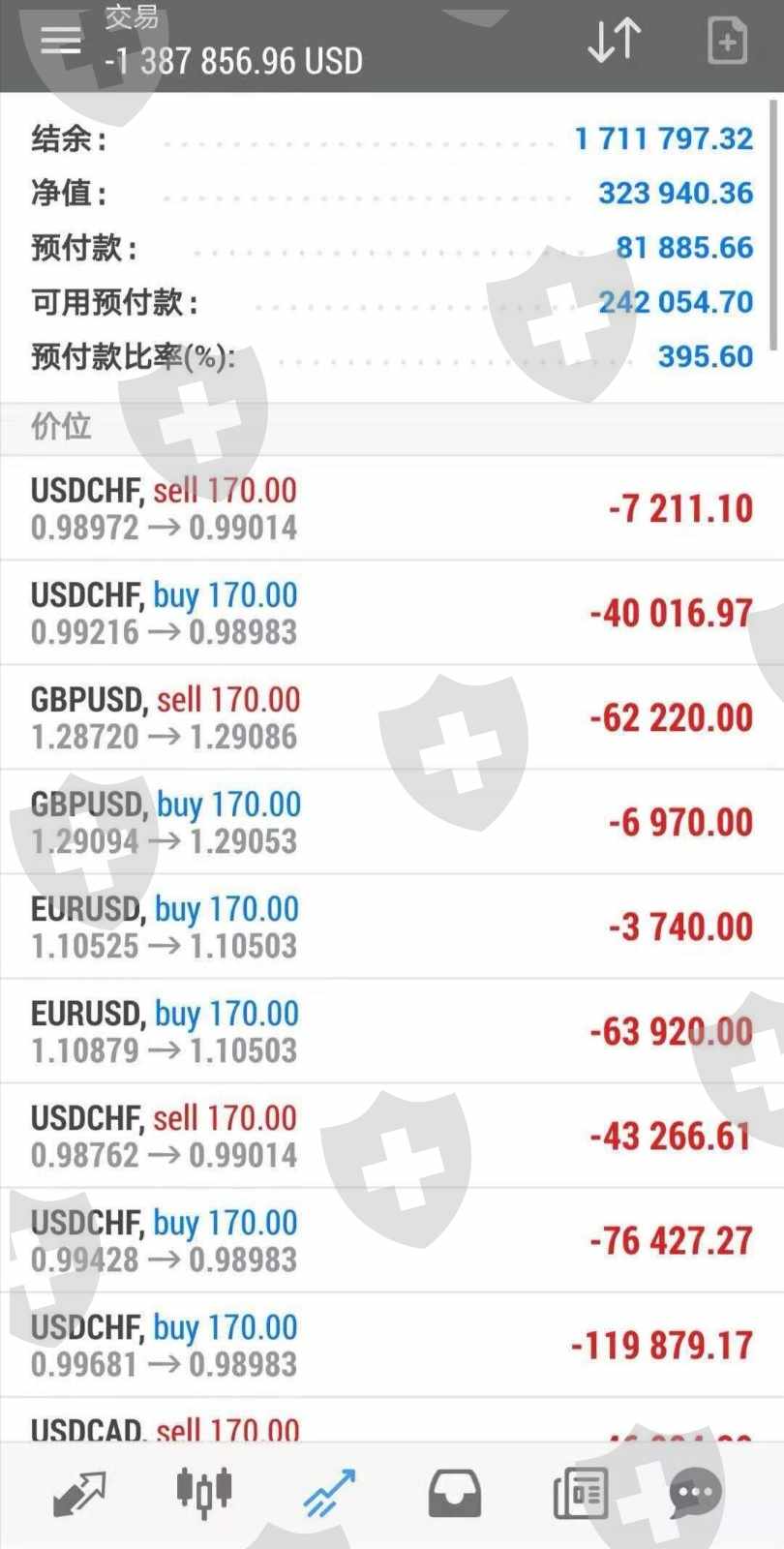Viewport: 784px width, 1549px height.
Task: Go to the history inbox tab
Action: tap(454, 1493)
